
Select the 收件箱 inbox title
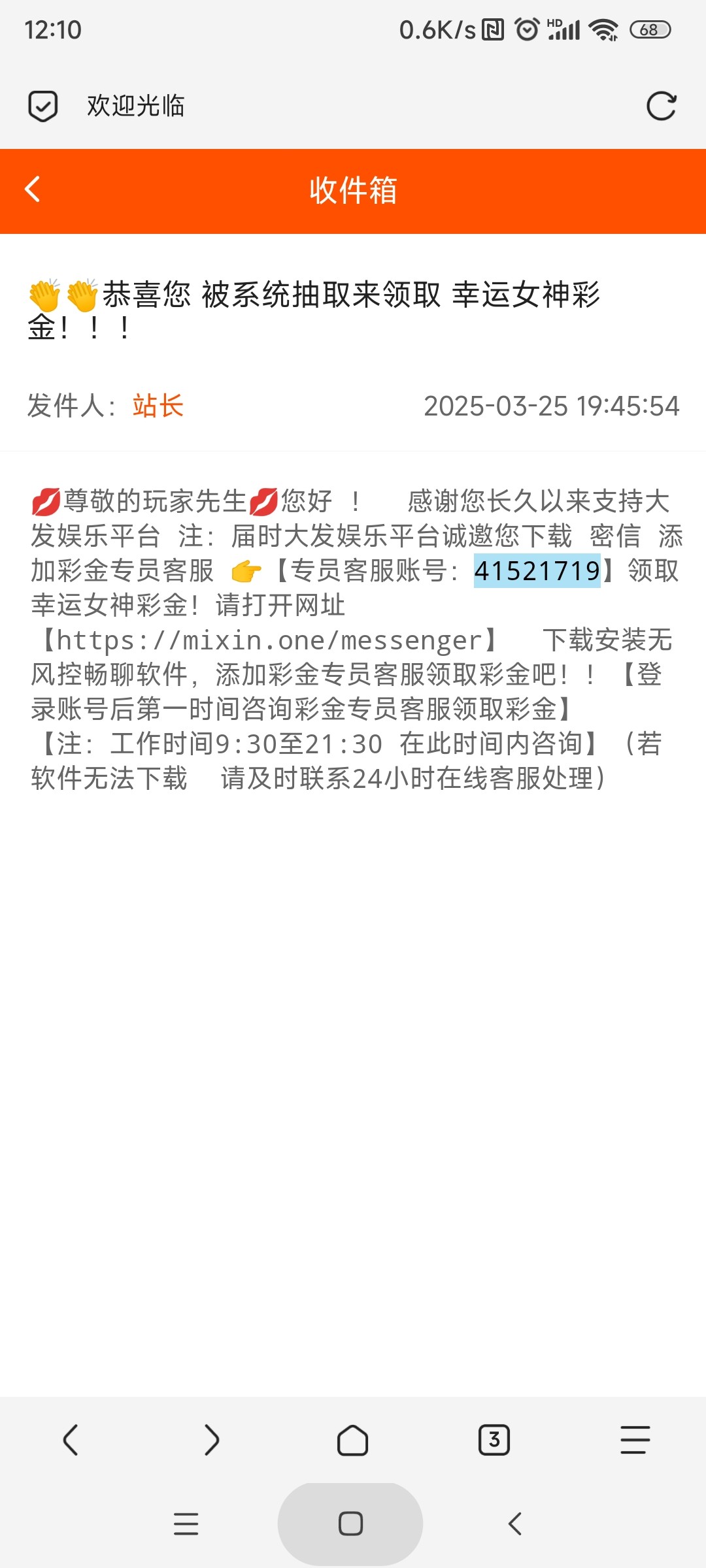[x=353, y=190]
